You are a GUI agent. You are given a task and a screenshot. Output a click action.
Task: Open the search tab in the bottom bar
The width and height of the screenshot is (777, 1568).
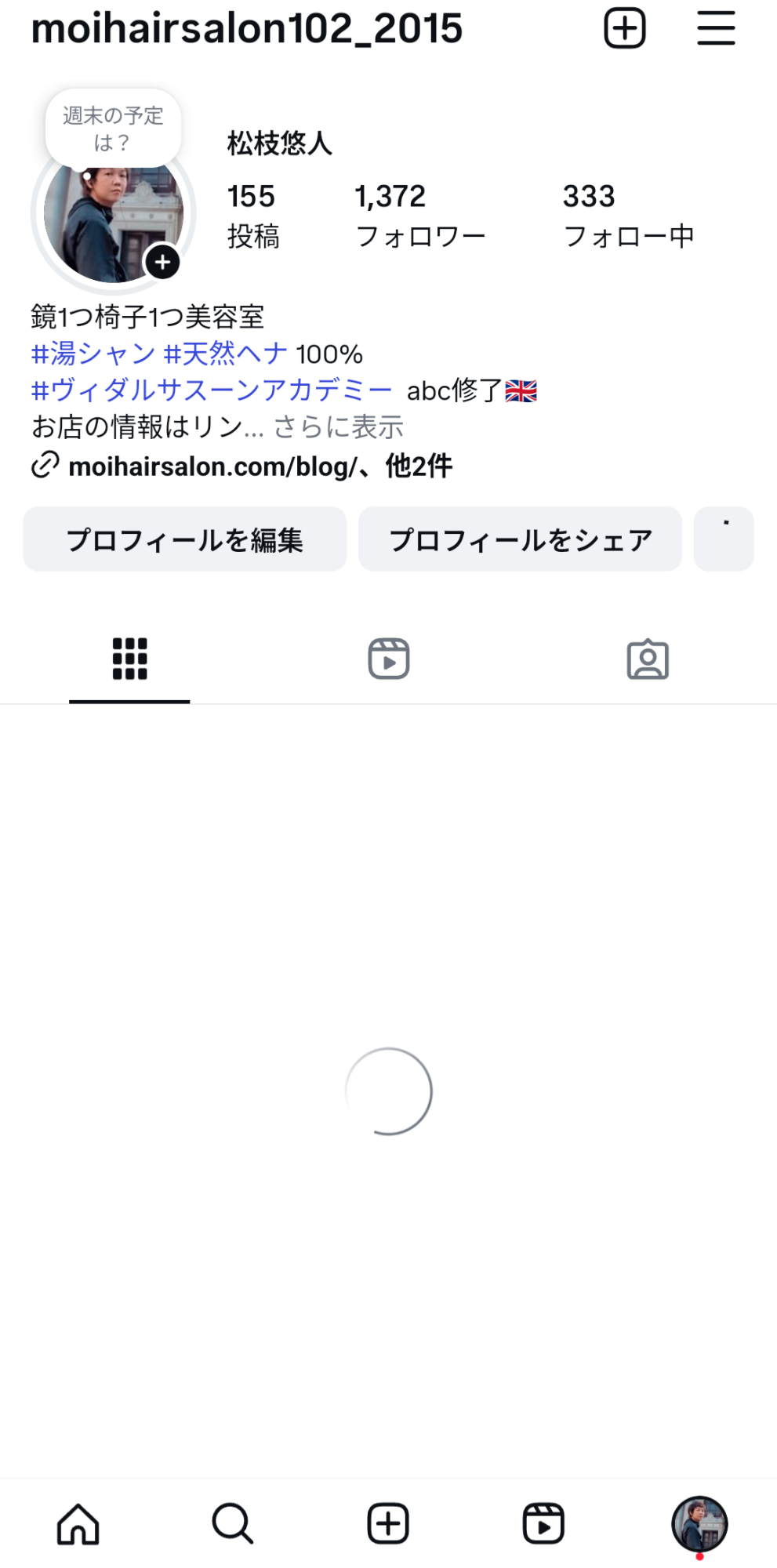coord(233,1524)
